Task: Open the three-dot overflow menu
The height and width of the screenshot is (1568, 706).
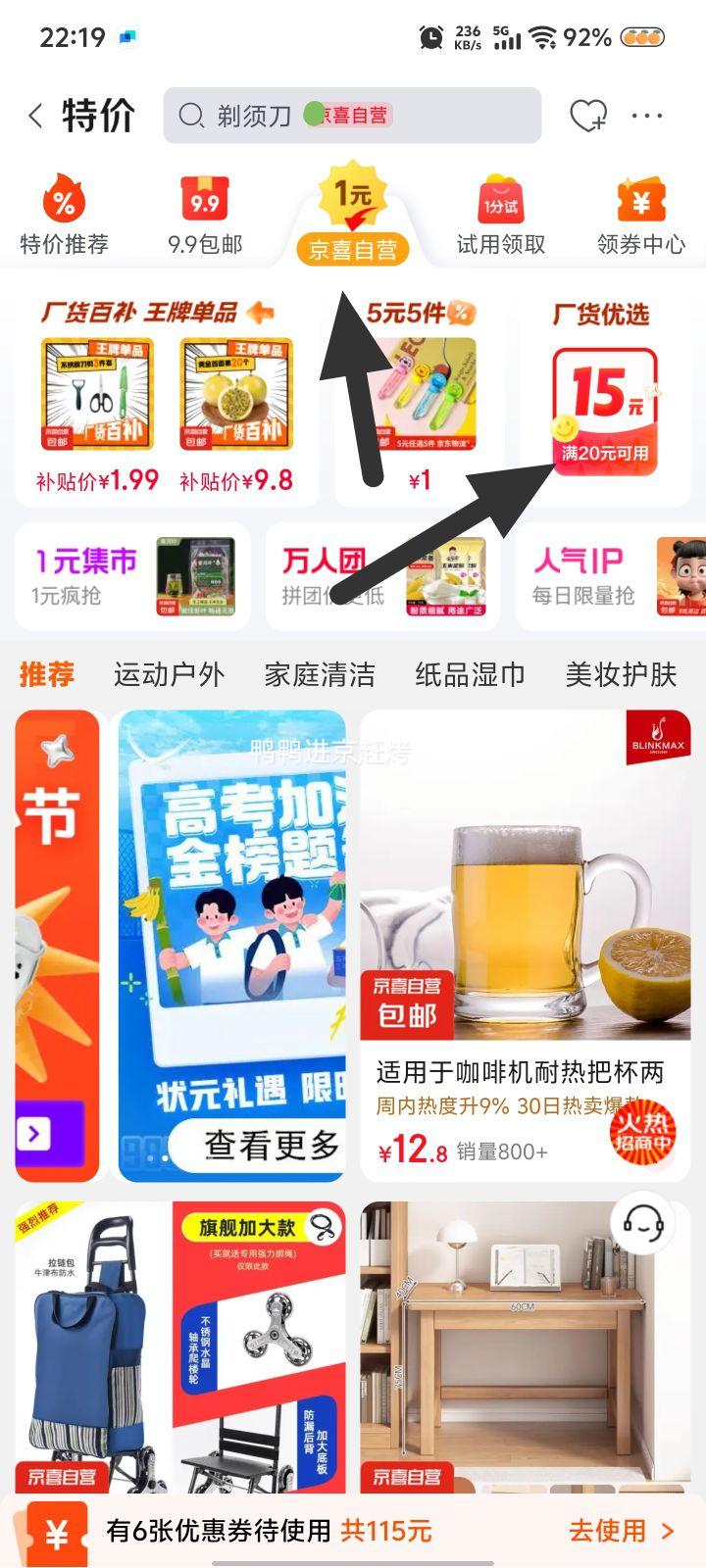Action: coord(647,117)
